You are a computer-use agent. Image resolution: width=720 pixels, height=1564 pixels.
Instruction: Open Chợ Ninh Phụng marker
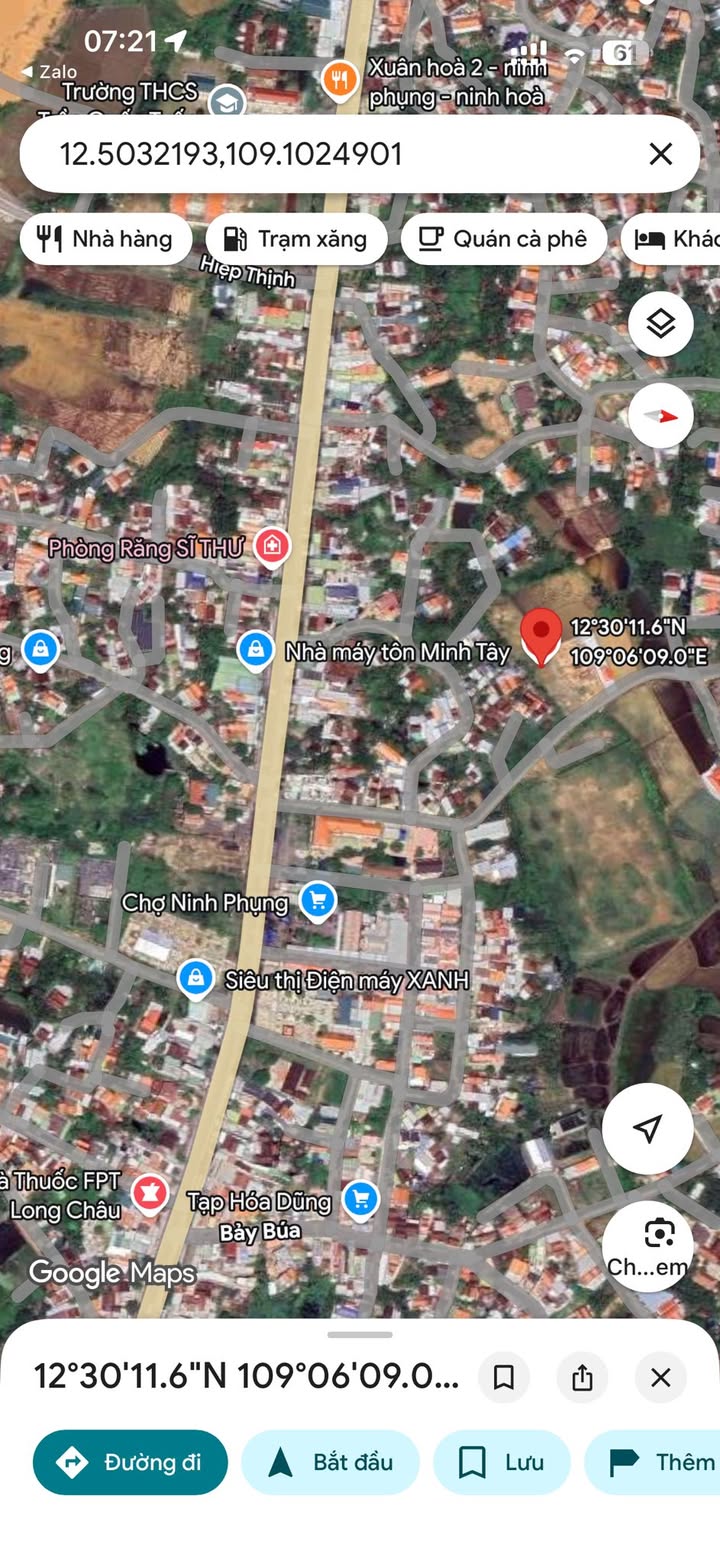coord(318,899)
